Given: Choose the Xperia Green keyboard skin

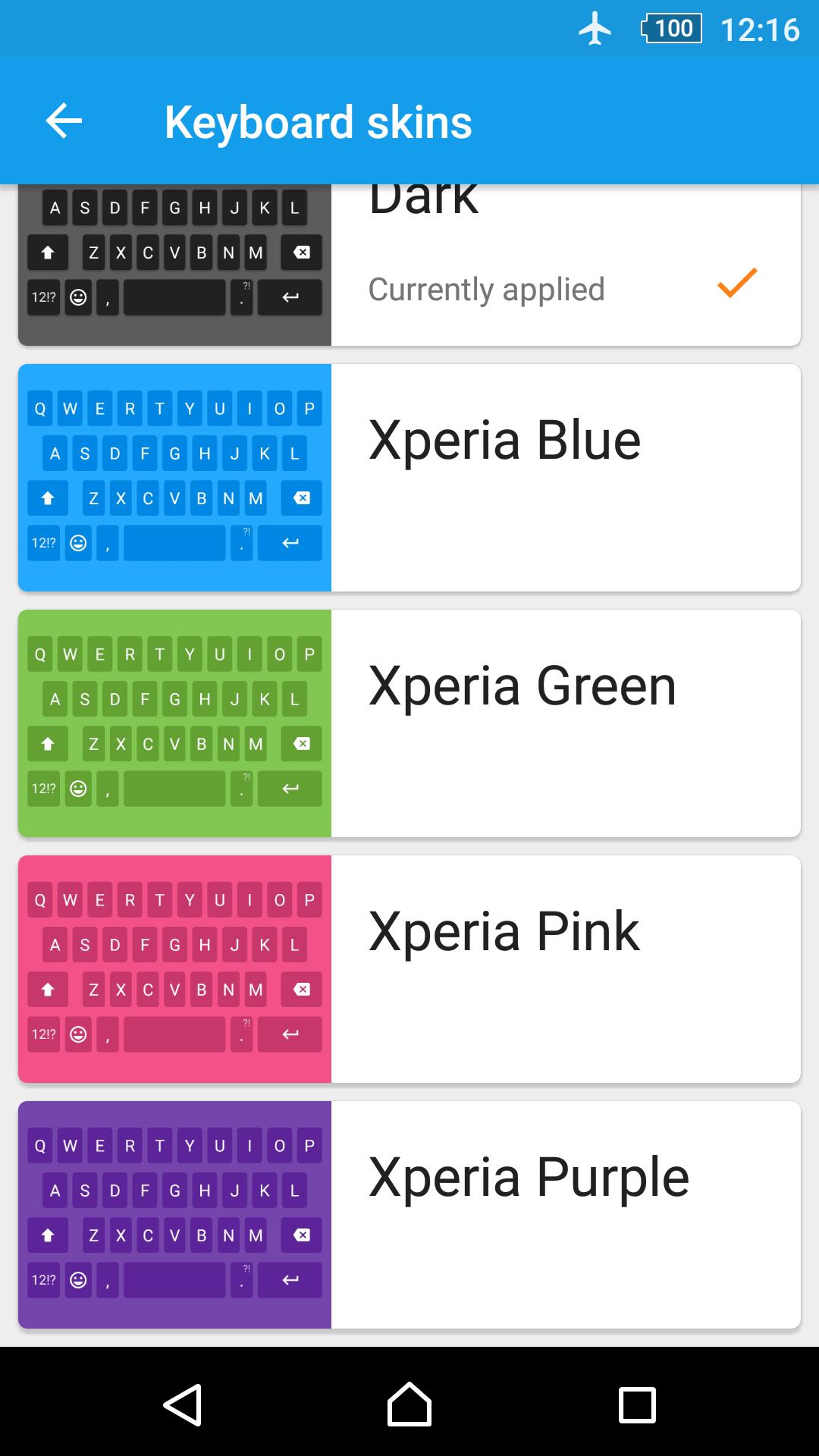Looking at the screenshot, I should coord(409,723).
